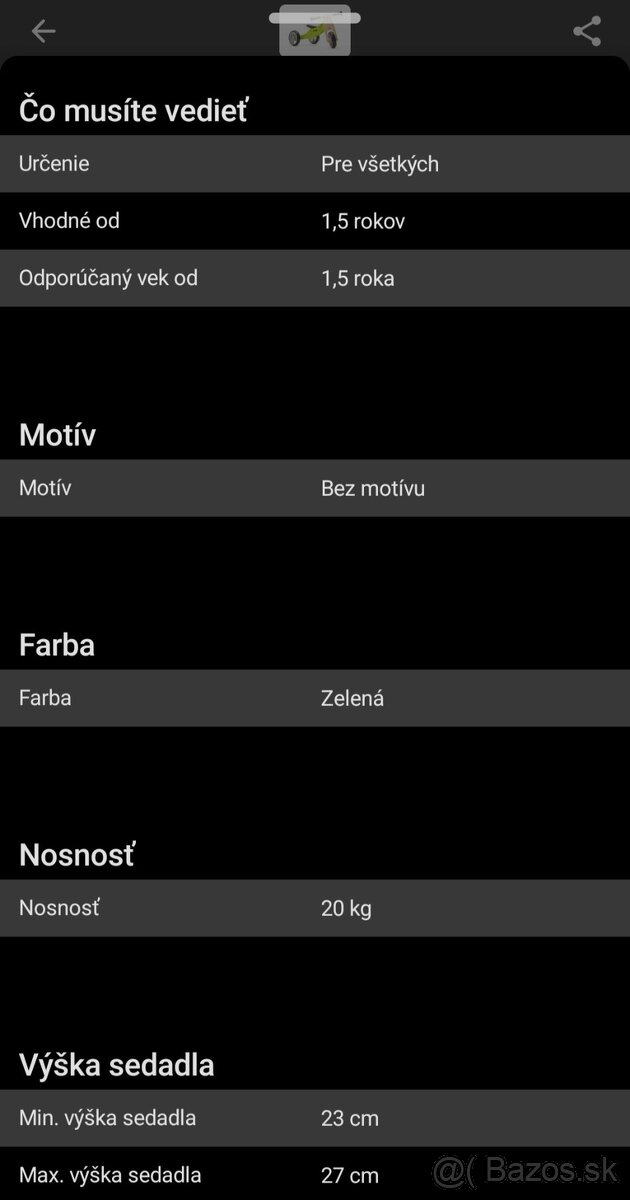Go back with the arrow icon
The image size is (630, 1200).
point(43,32)
